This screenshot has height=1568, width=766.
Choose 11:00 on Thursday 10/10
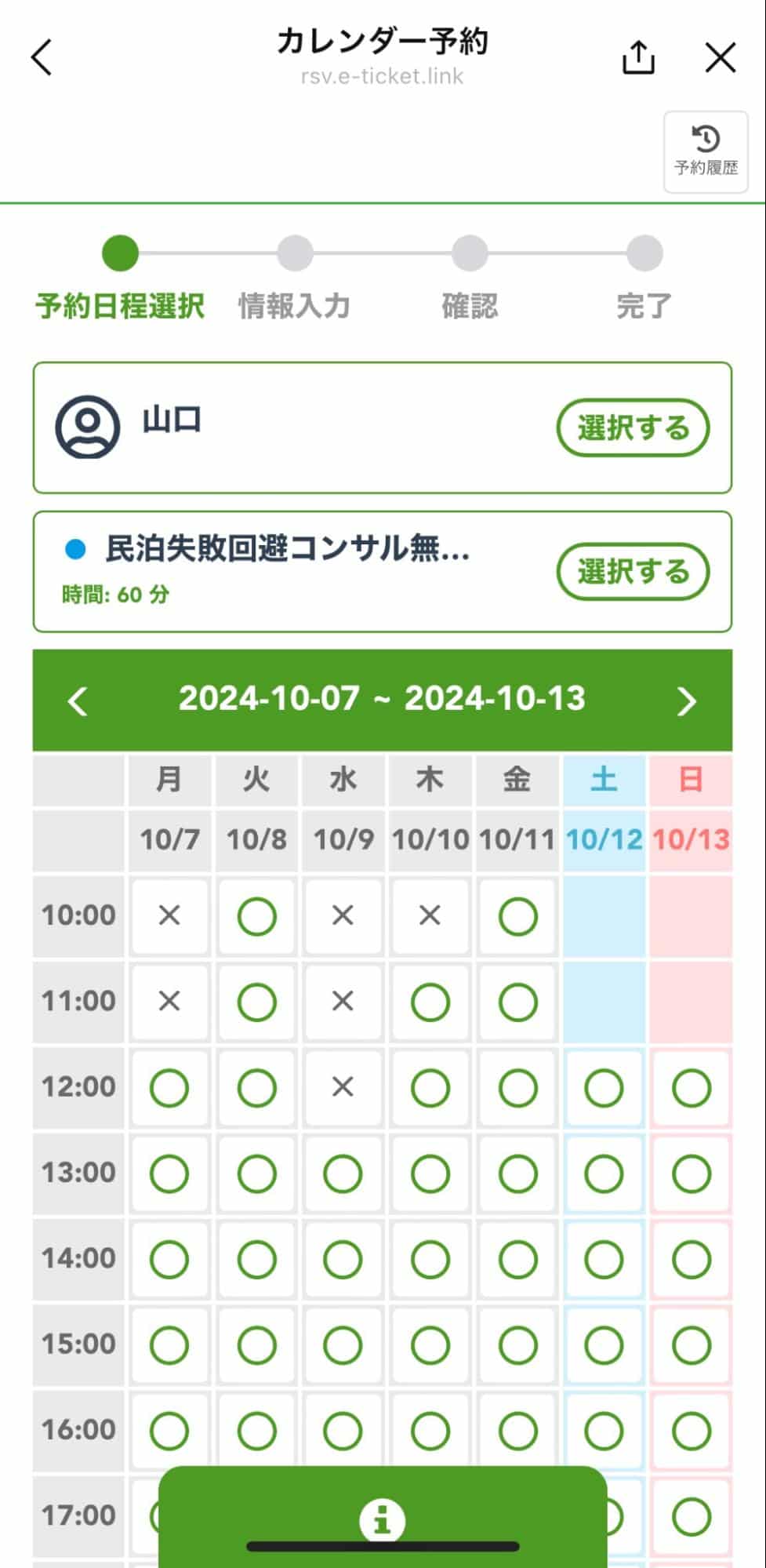[430, 1002]
